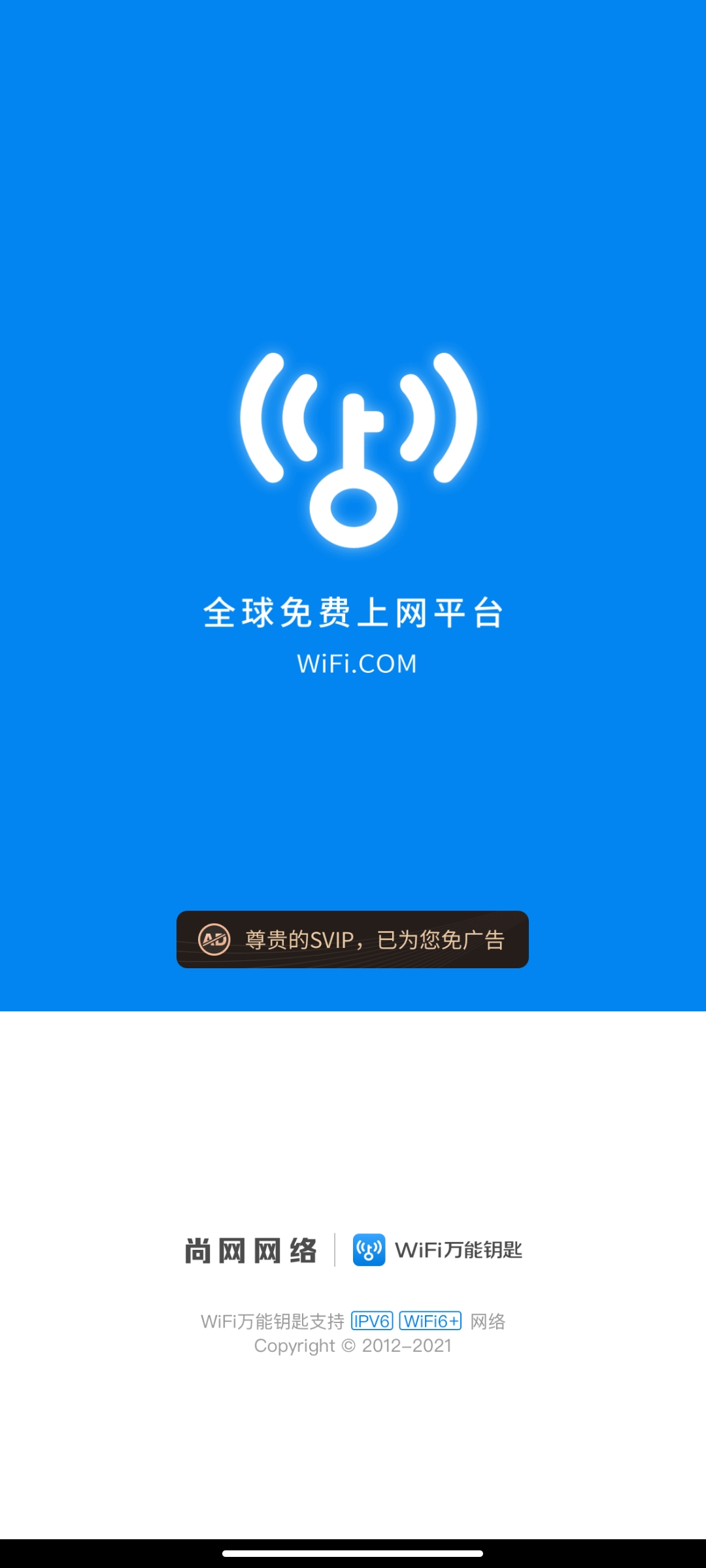
Task: Click the Copyright 2012–2021 notice
Action: click(353, 1346)
